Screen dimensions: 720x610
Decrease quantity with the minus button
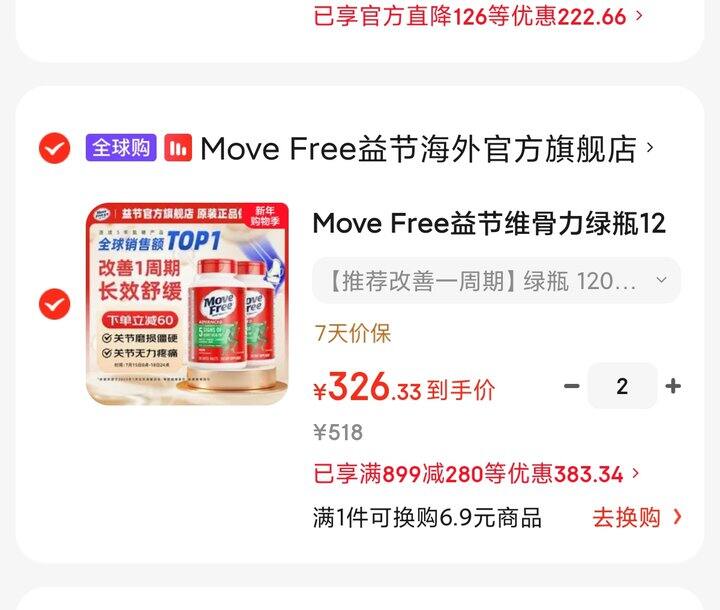coord(572,386)
